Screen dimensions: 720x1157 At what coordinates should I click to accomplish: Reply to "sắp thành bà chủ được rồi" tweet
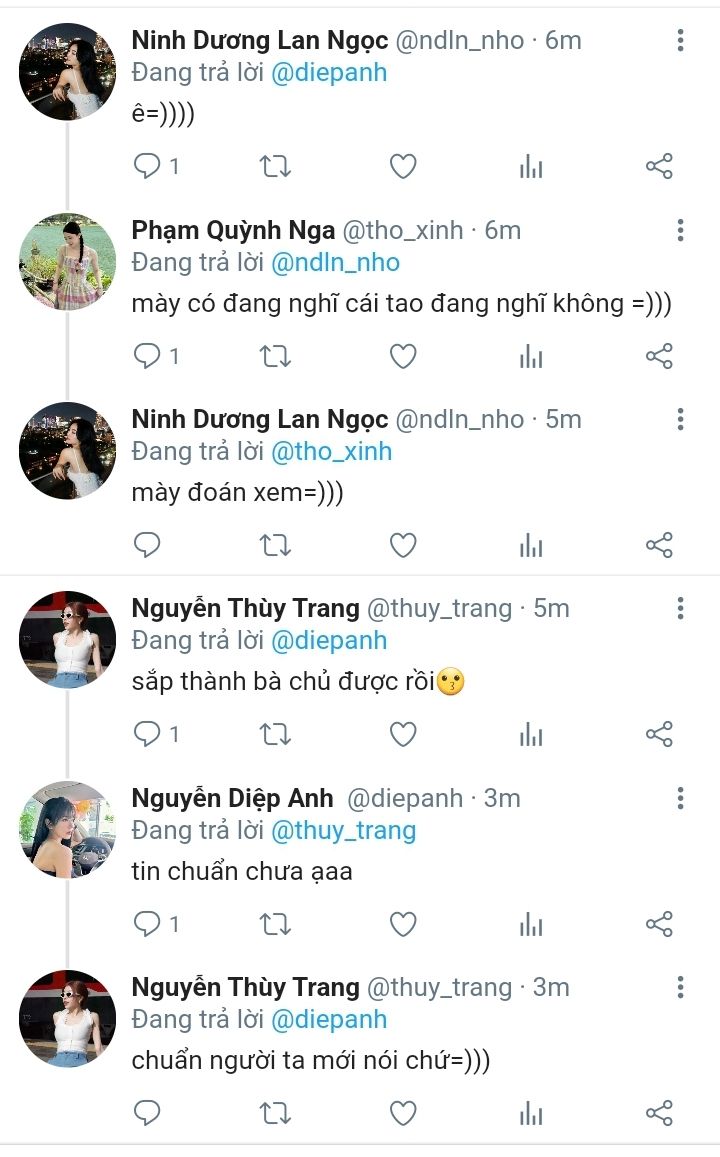(x=147, y=735)
